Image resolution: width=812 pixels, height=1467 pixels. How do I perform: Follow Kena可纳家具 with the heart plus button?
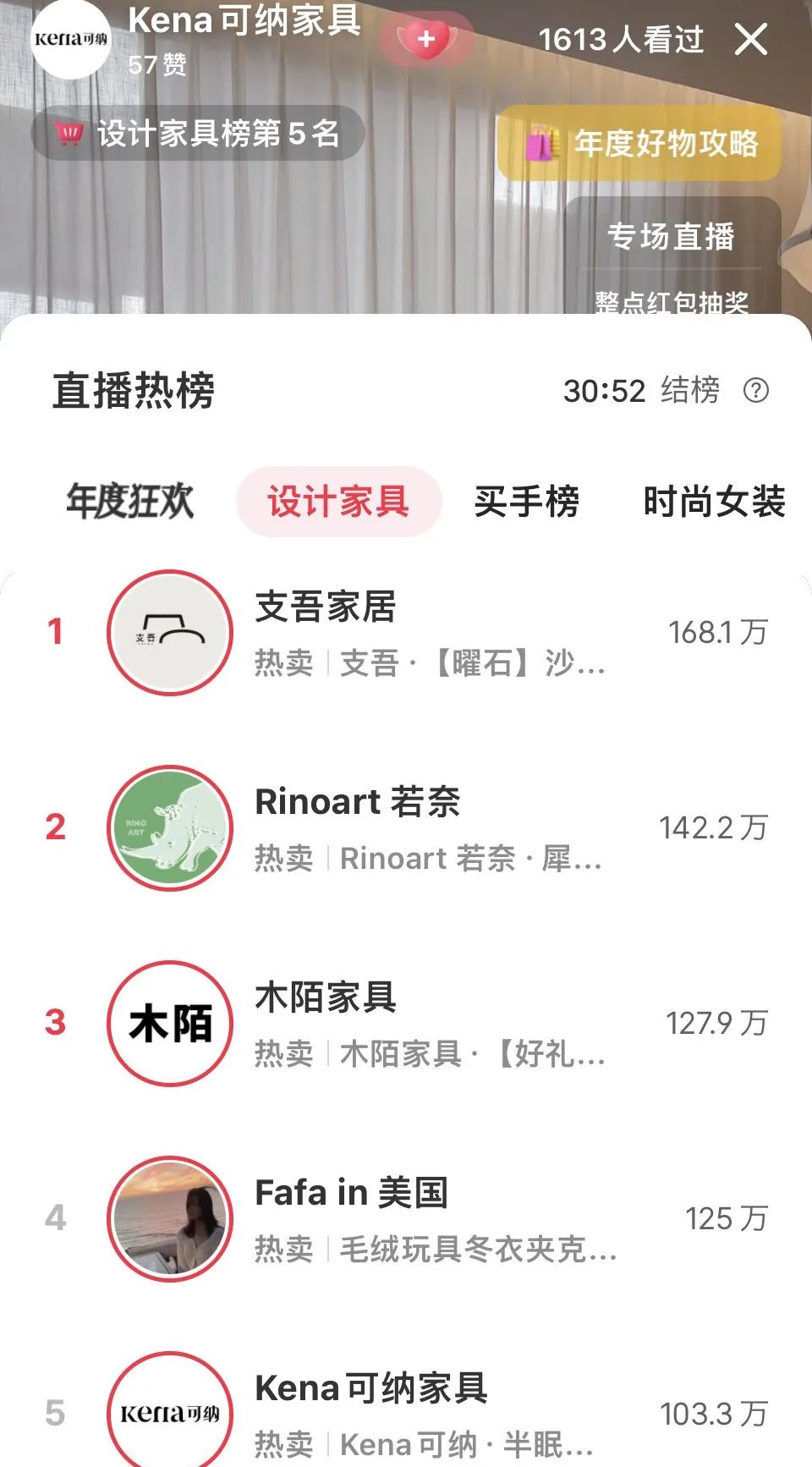tap(426, 39)
